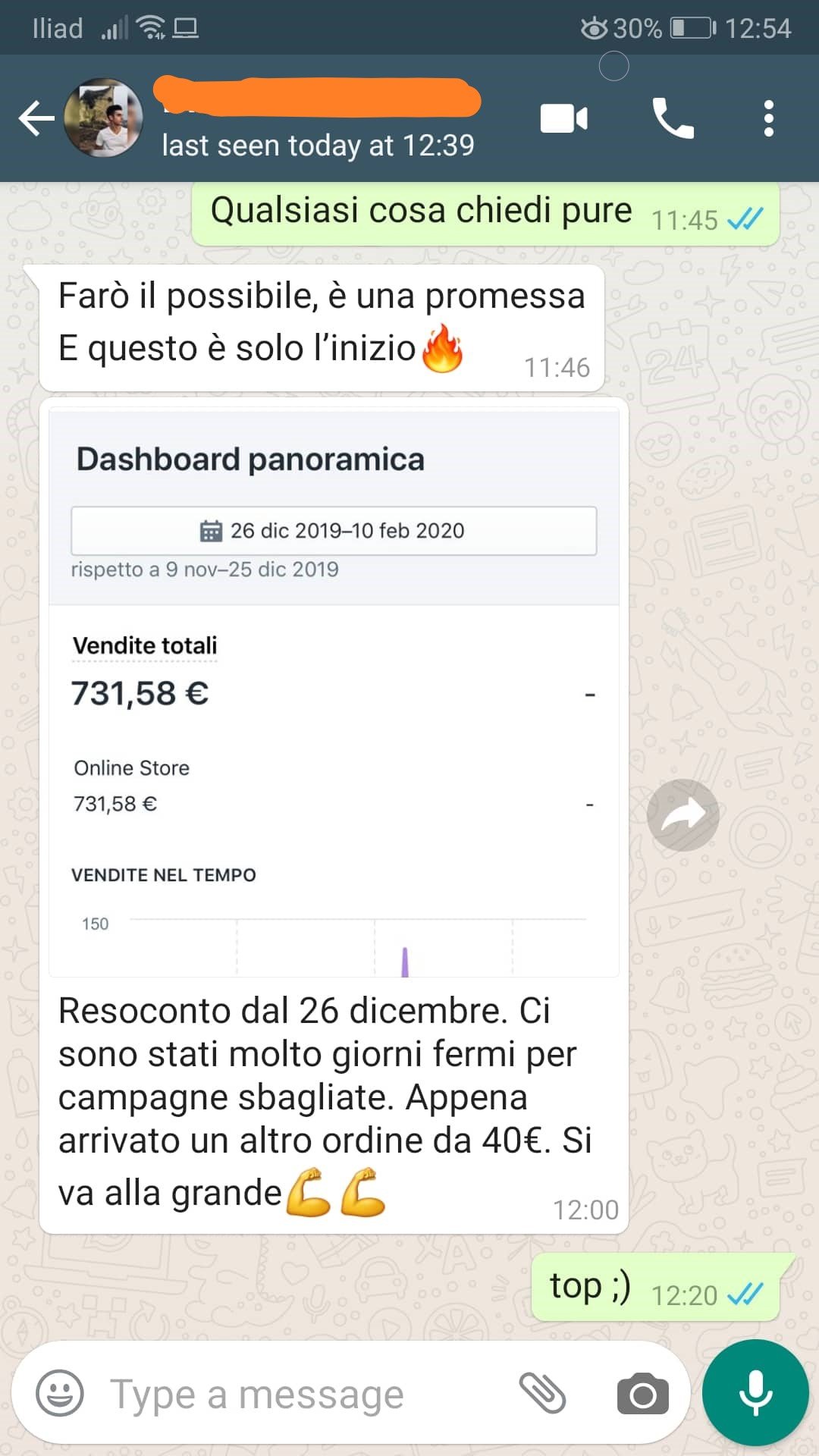The image size is (819, 1456).
Task: Tap the Type a message field
Action: (303, 1394)
